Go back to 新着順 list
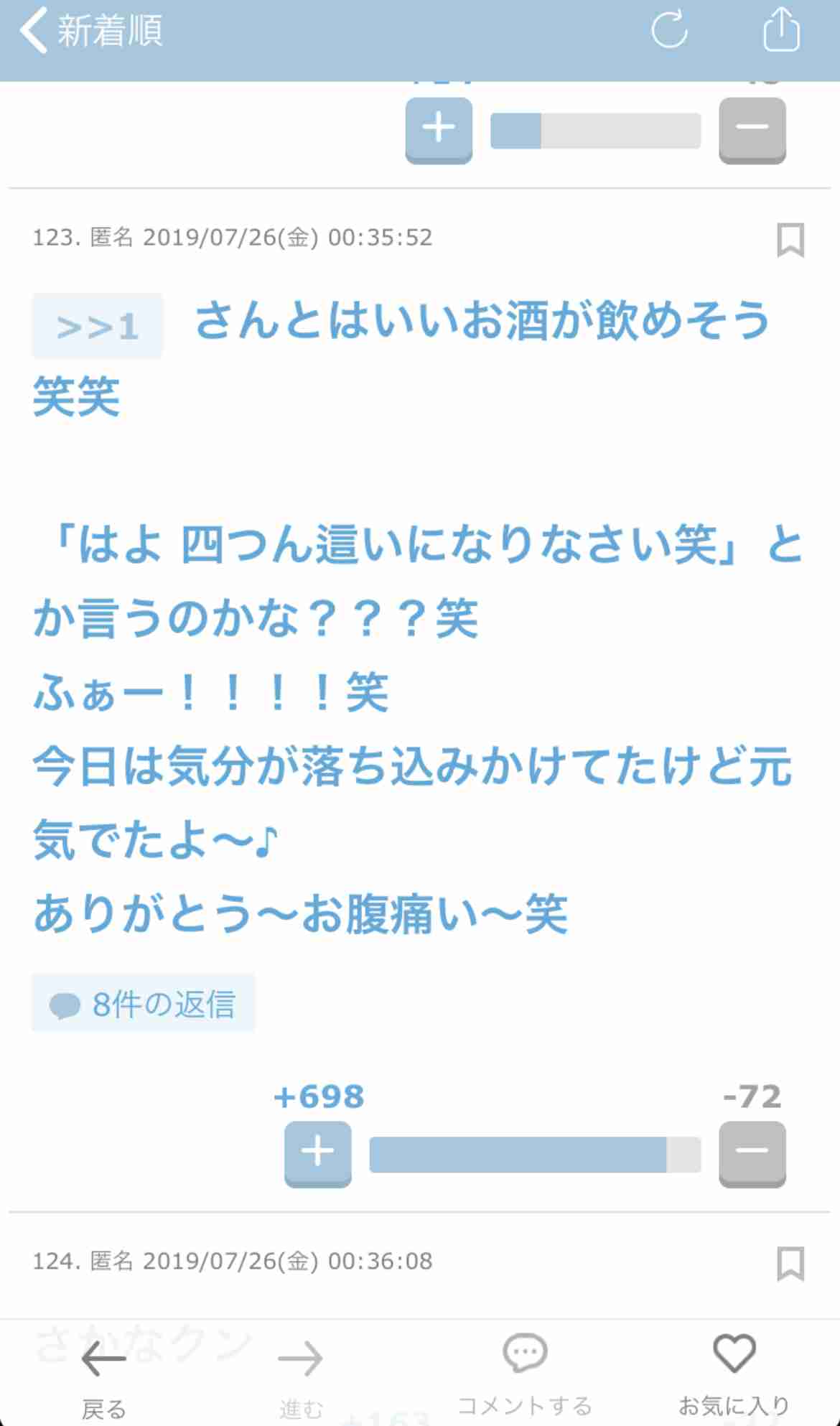This screenshot has height=1426, width=840. click(90, 32)
